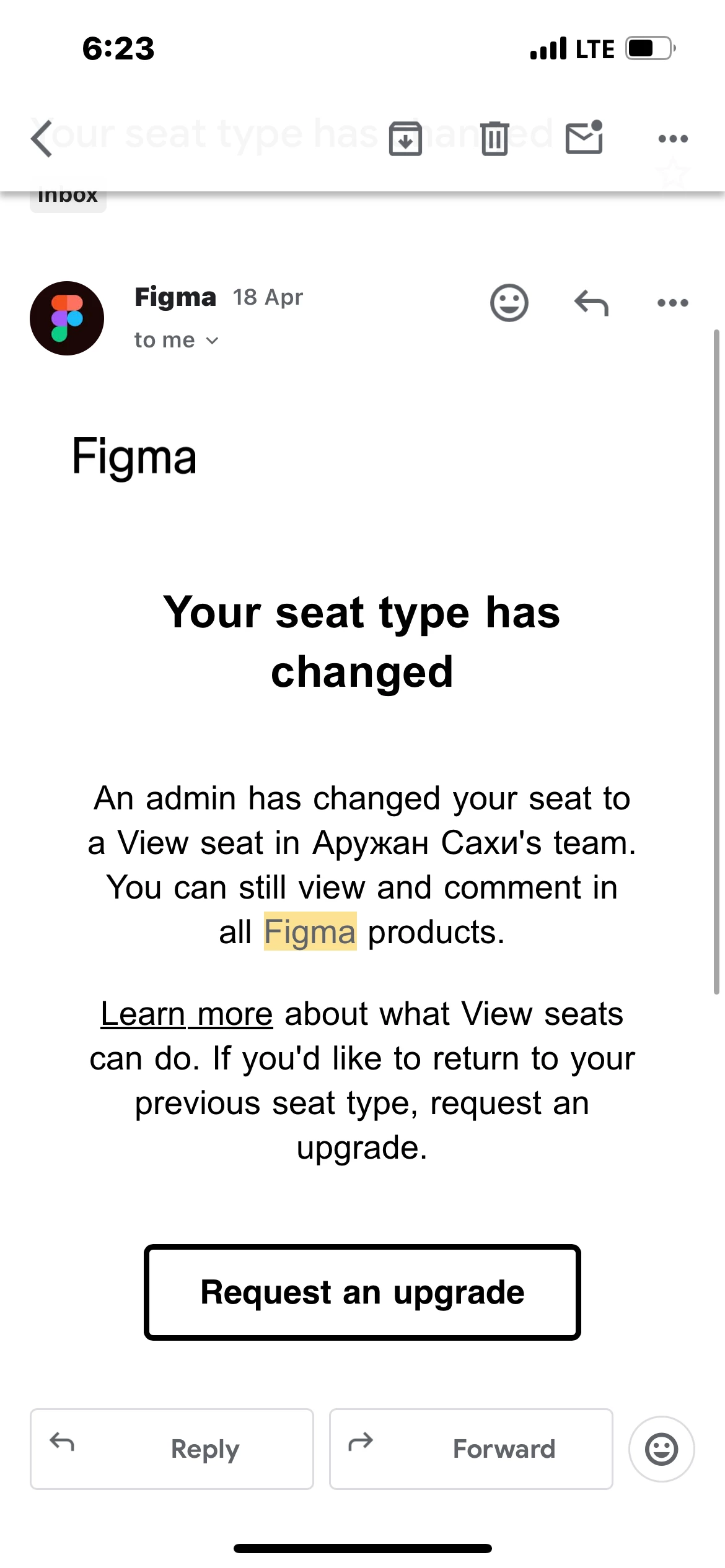The height and width of the screenshot is (1568, 725).
Task: Open Figma's sender profile picture
Action: [67, 318]
